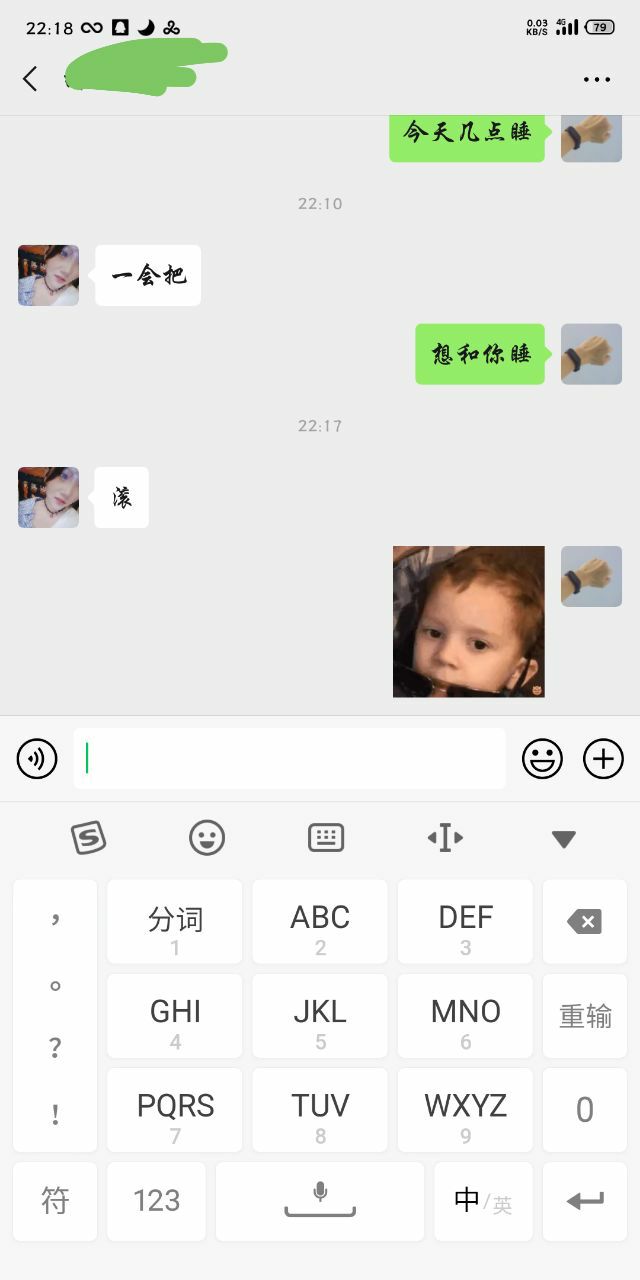The width and height of the screenshot is (640, 1280).
Task: Switch to 123 number keyboard
Action: click(x=156, y=1200)
